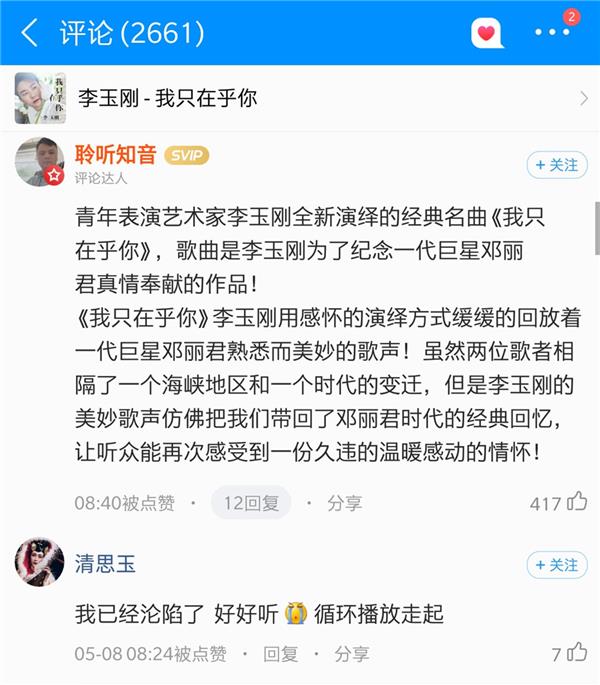600x685 pixels.
Task: Like 清思玉's comment with 7 likes
Action: coord(577,653)
